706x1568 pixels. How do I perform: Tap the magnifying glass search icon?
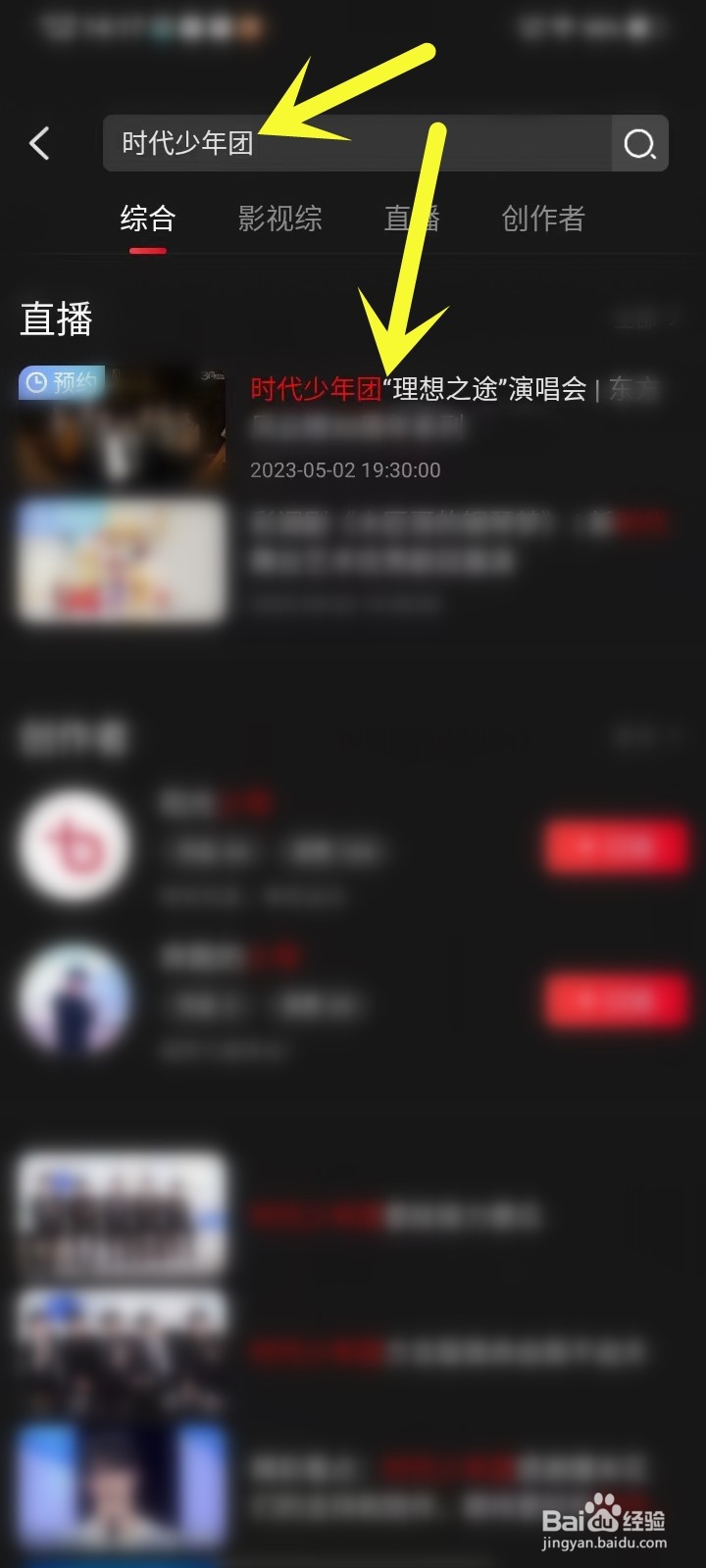639,144
